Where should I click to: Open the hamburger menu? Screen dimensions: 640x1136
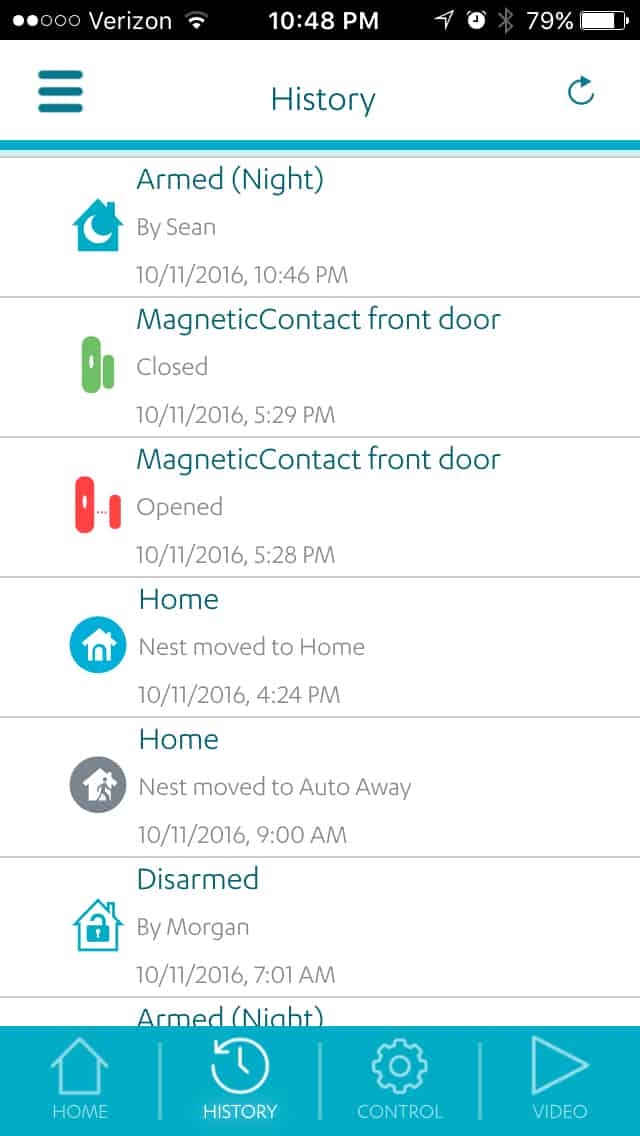tap(60, 91)
